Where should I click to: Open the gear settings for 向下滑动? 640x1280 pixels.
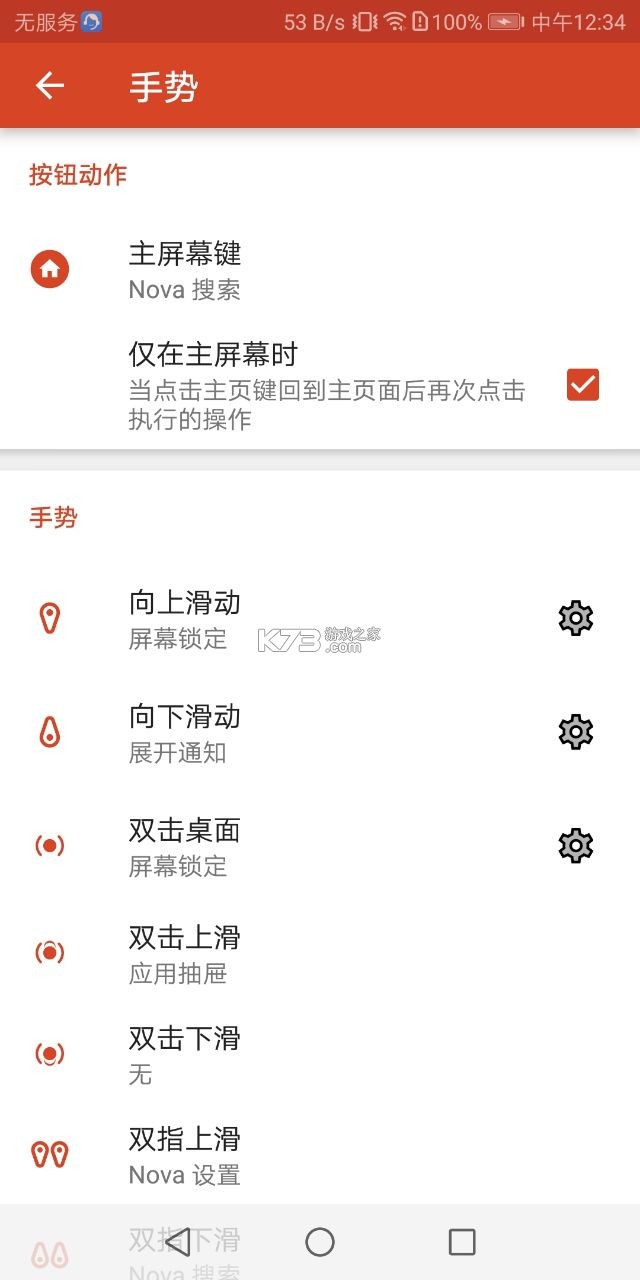[x=575, y=733]
